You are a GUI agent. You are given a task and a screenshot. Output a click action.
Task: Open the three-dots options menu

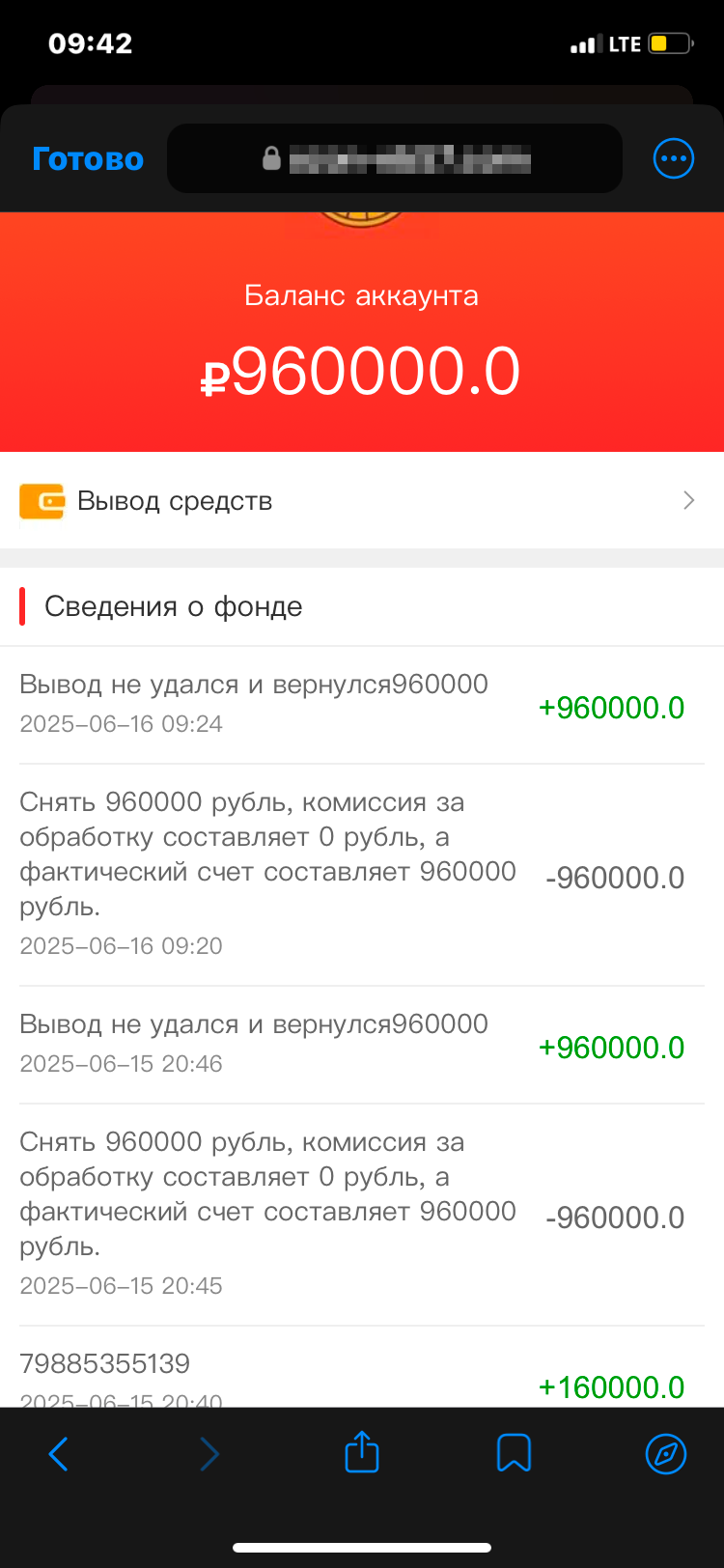[674, 158]
